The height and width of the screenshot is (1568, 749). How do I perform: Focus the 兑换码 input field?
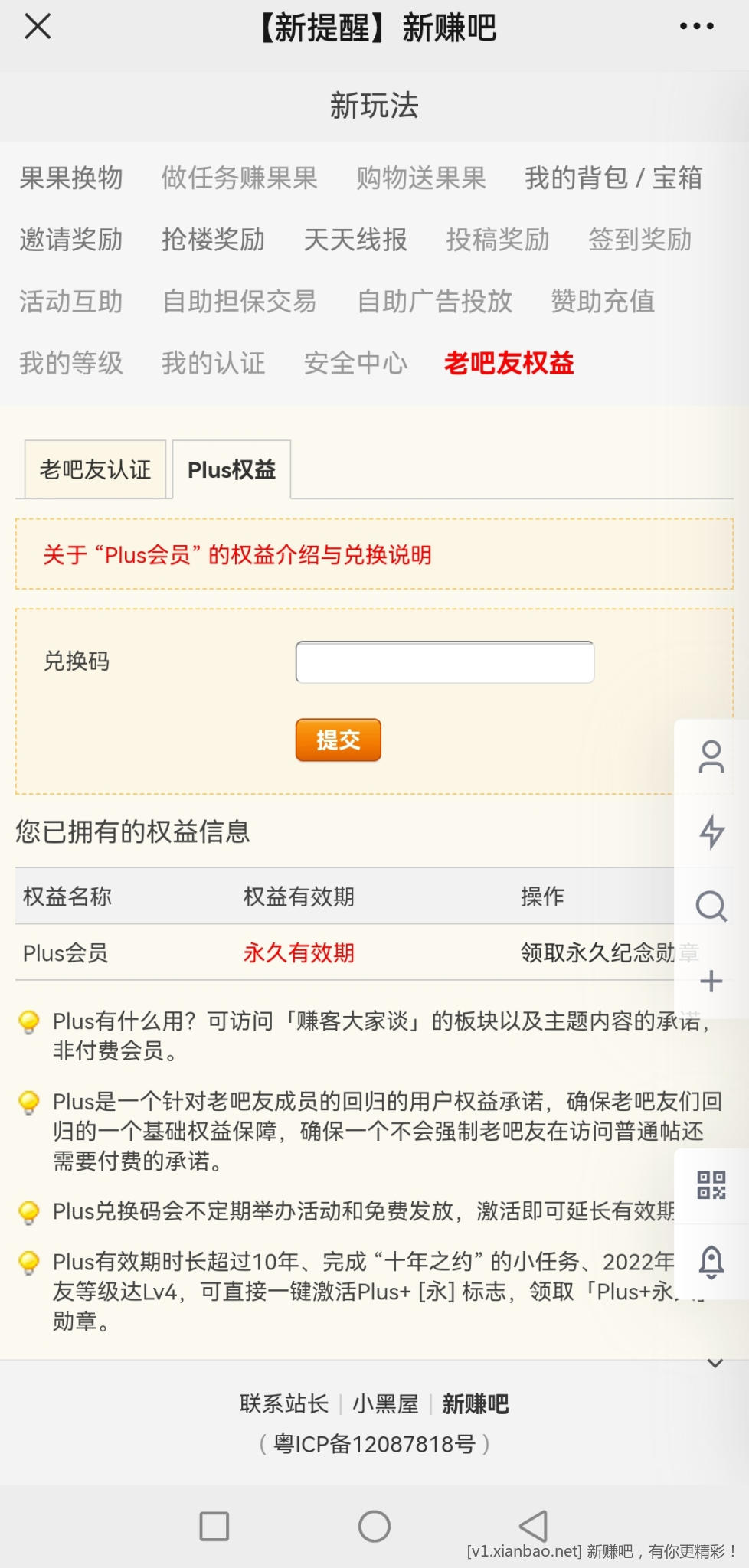point(444,662)
